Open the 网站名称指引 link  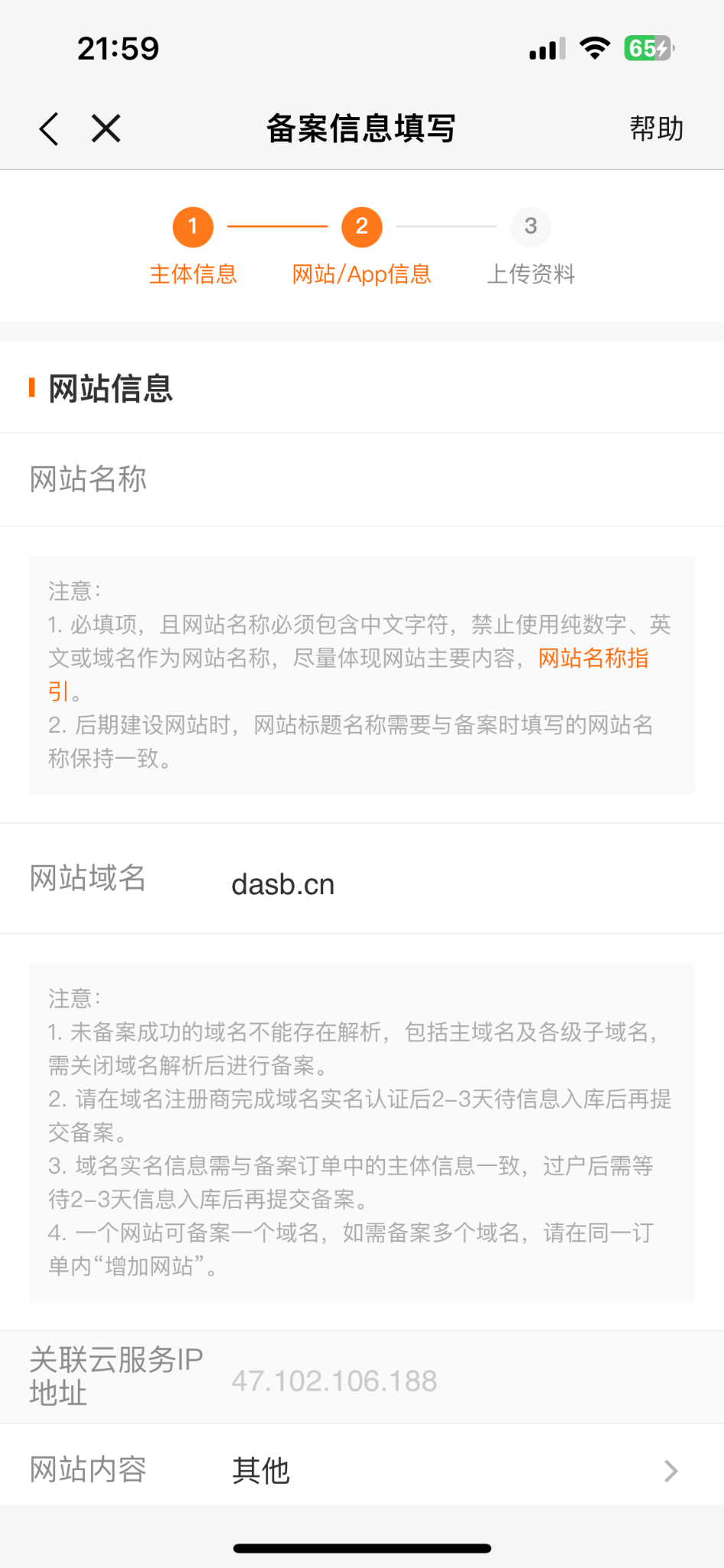(593, 658)
